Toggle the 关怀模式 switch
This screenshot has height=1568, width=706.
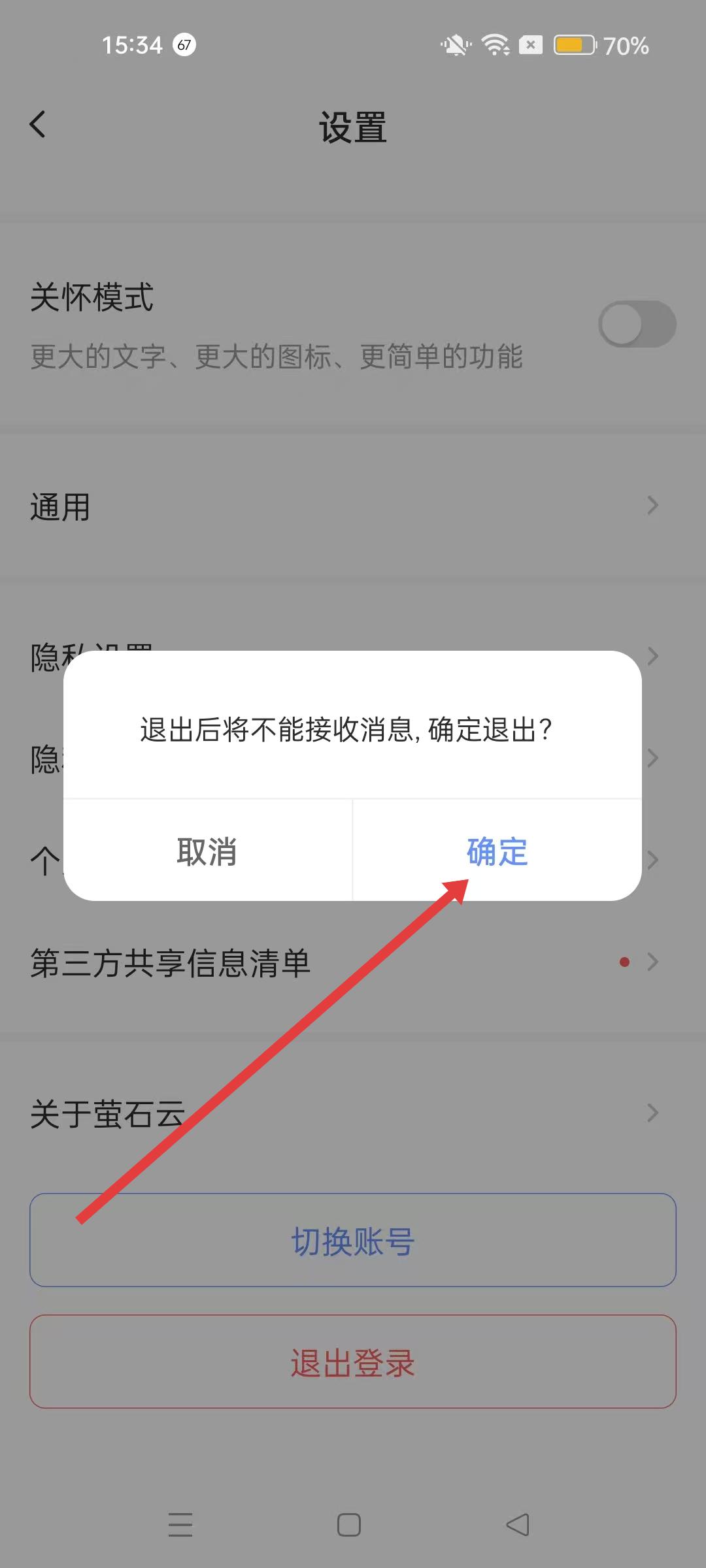click(637, 324)
